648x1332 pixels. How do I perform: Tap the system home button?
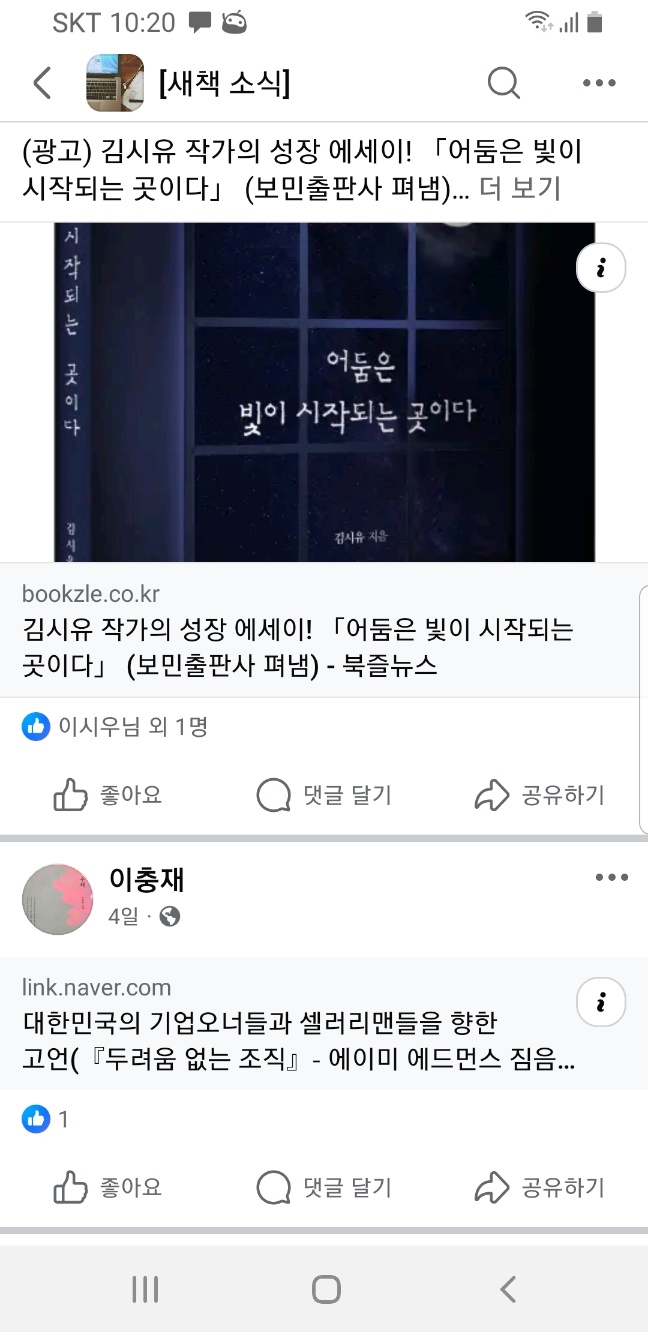[326, 1289]
